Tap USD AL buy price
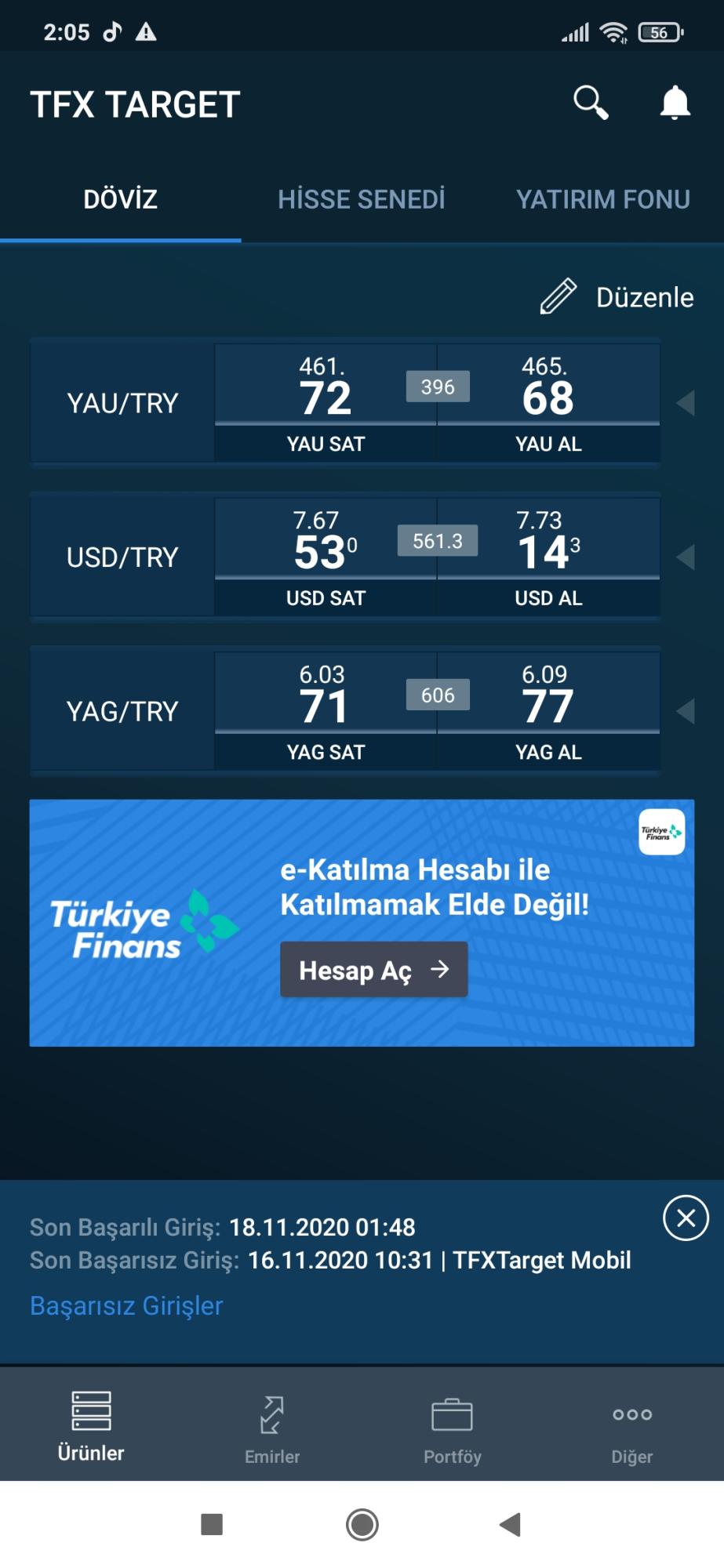 [x=548, y=557]
